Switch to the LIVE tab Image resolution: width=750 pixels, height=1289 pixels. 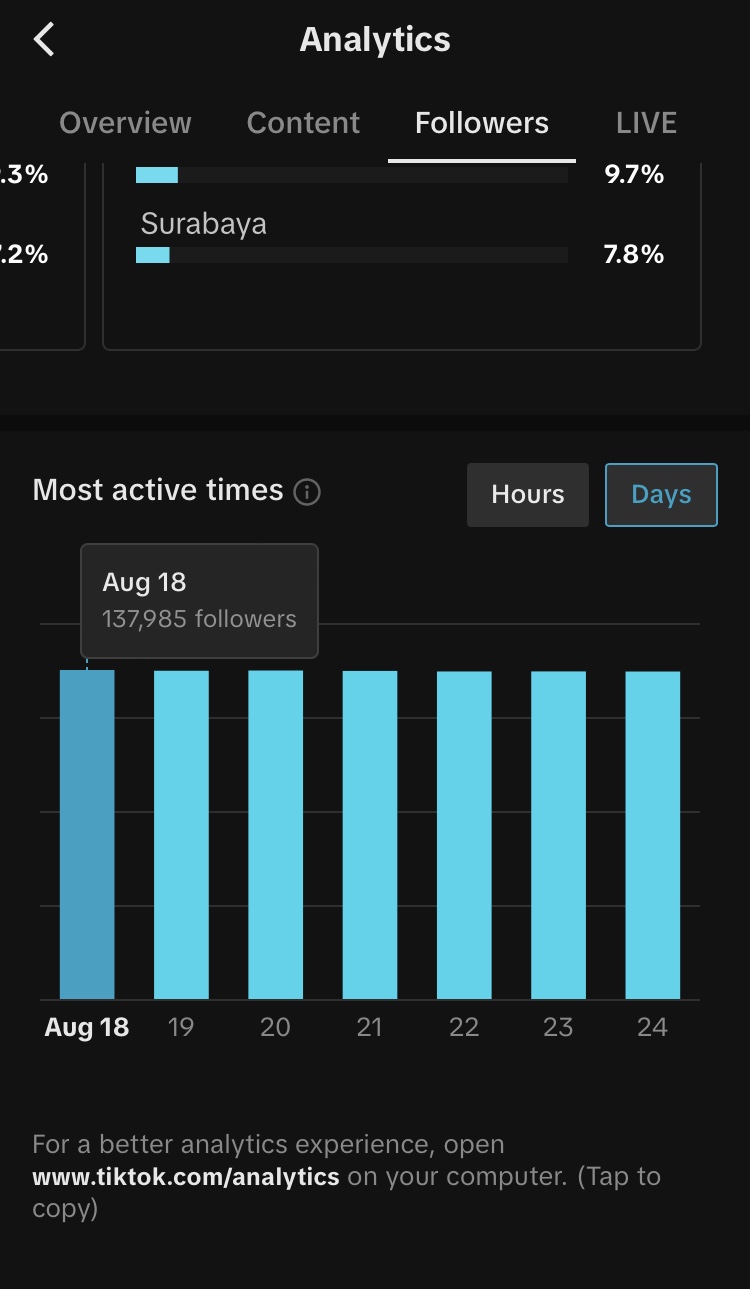coord(647,123)
